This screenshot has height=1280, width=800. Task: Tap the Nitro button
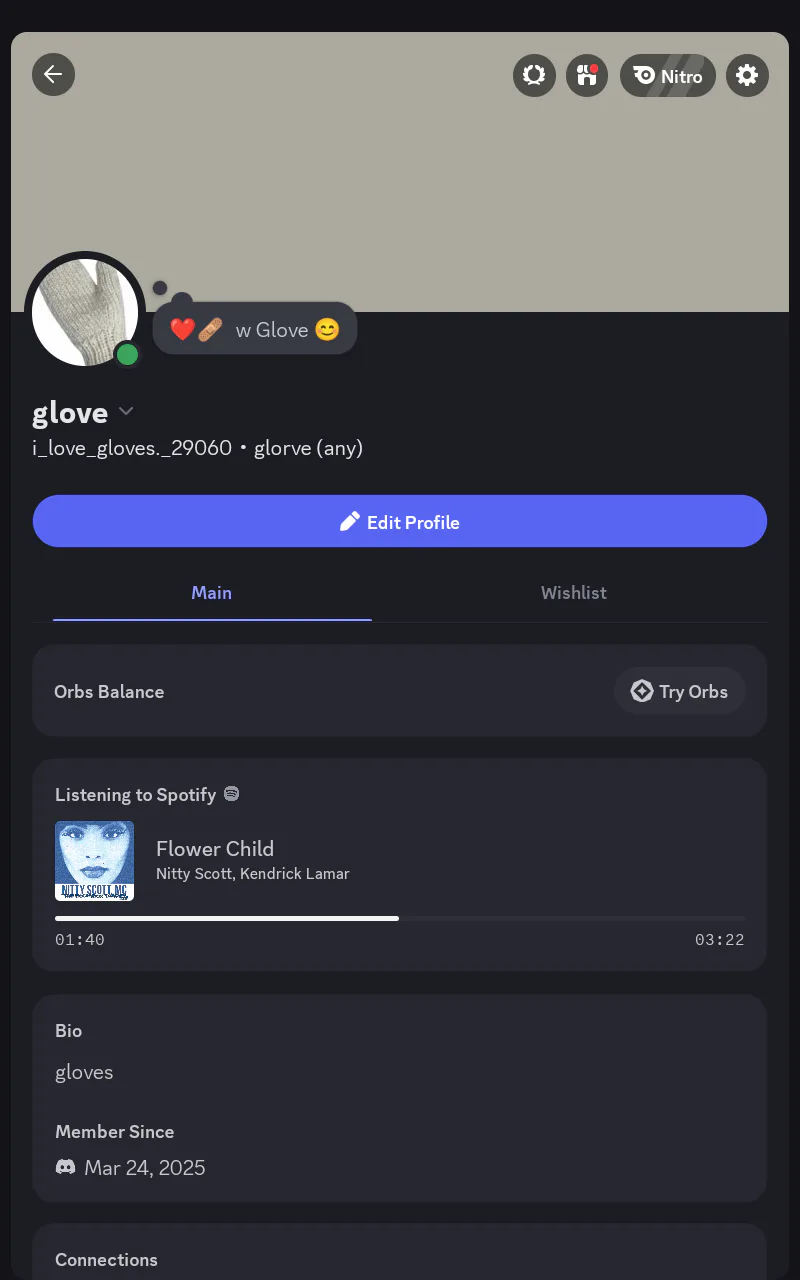(x=668, y=76)
